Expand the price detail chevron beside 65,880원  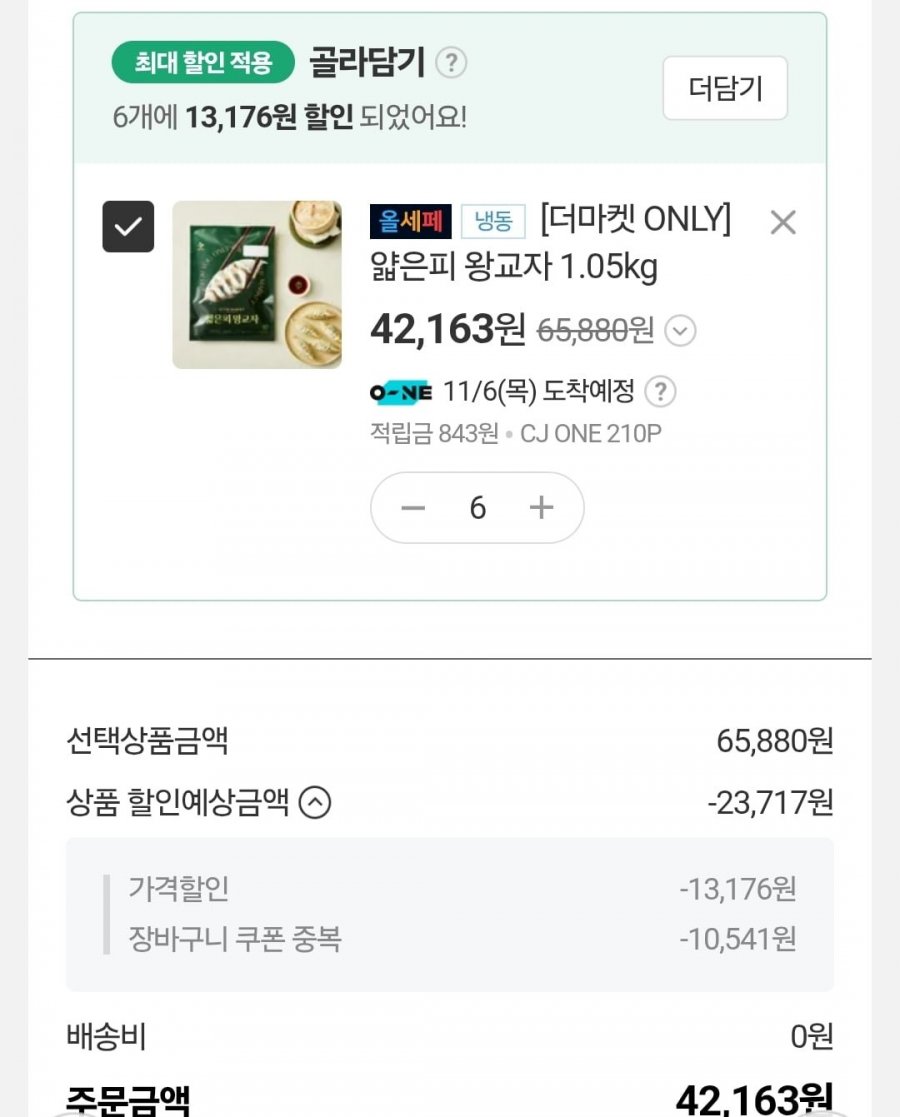(x=680, y=330)
